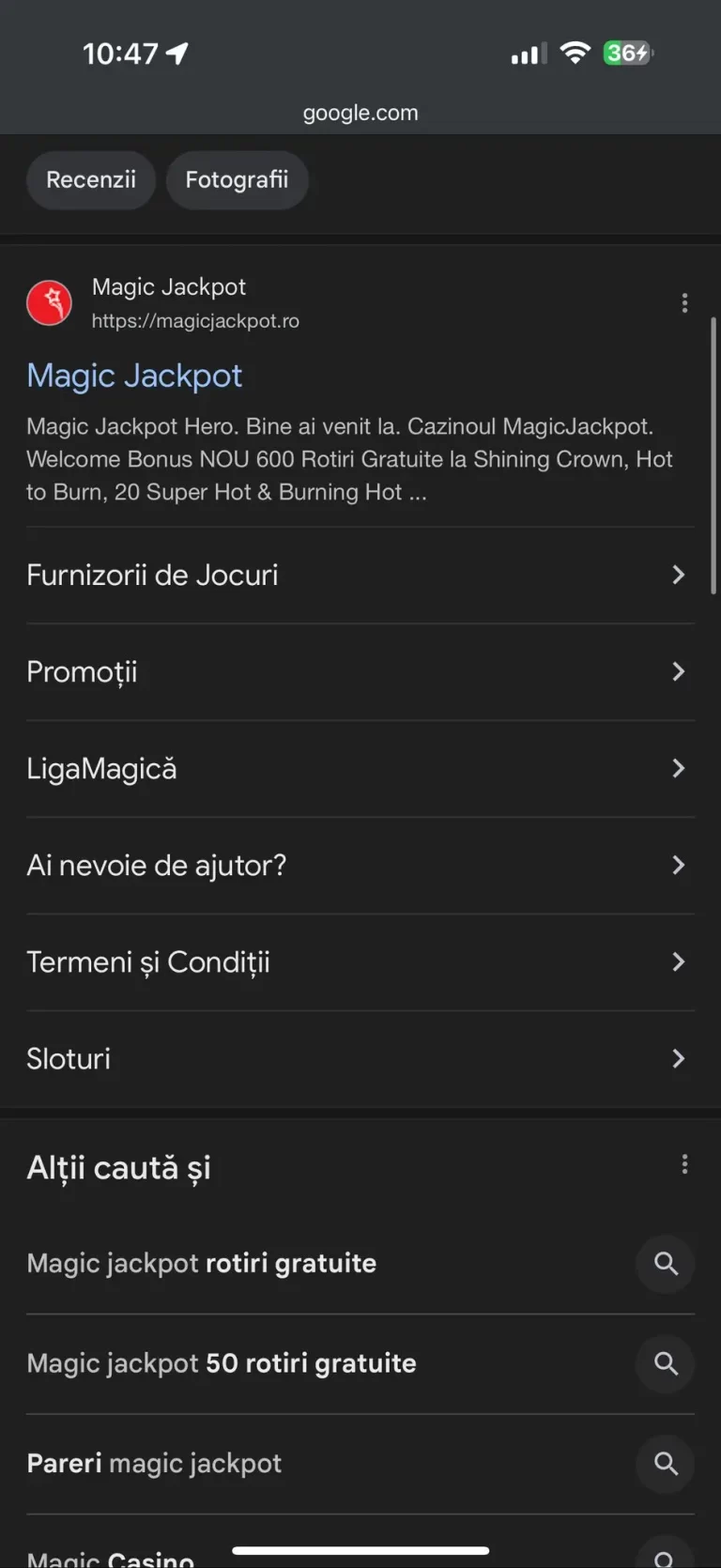Open overflow menu for Magic Jackpot result
721x1568 pixels.
pos(684,302)
